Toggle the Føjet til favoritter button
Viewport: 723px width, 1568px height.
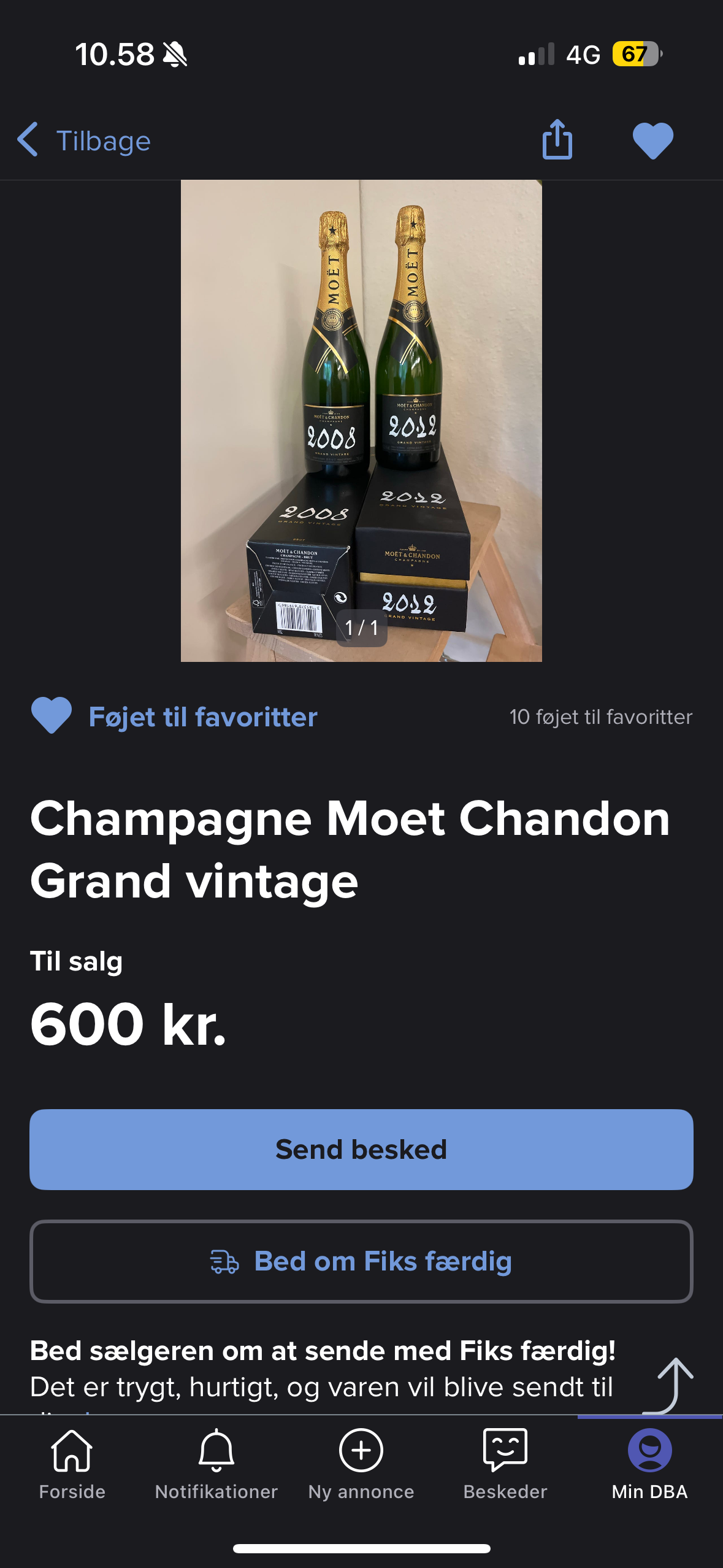pyautogui.click(x=174, y=717)
